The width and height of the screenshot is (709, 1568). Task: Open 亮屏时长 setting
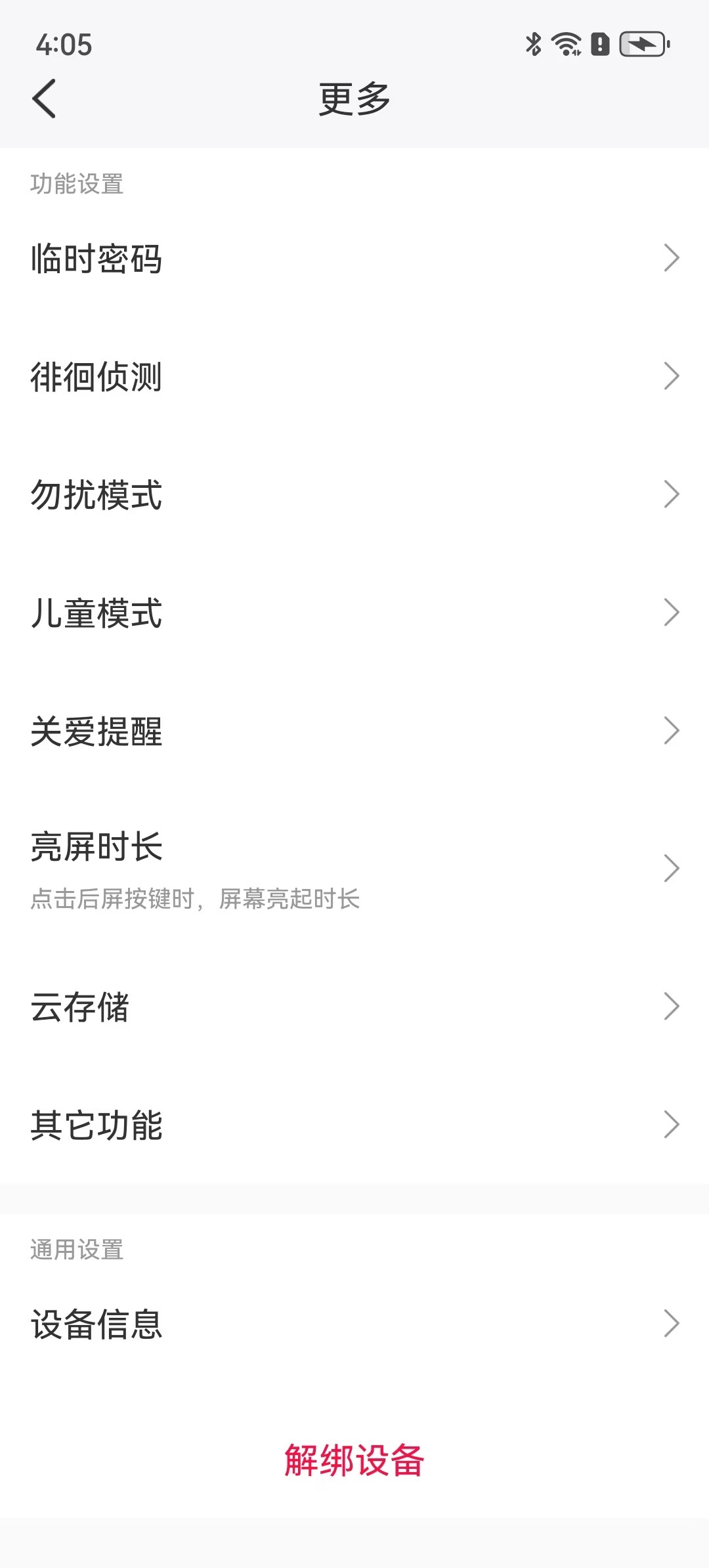coord(354,869)
